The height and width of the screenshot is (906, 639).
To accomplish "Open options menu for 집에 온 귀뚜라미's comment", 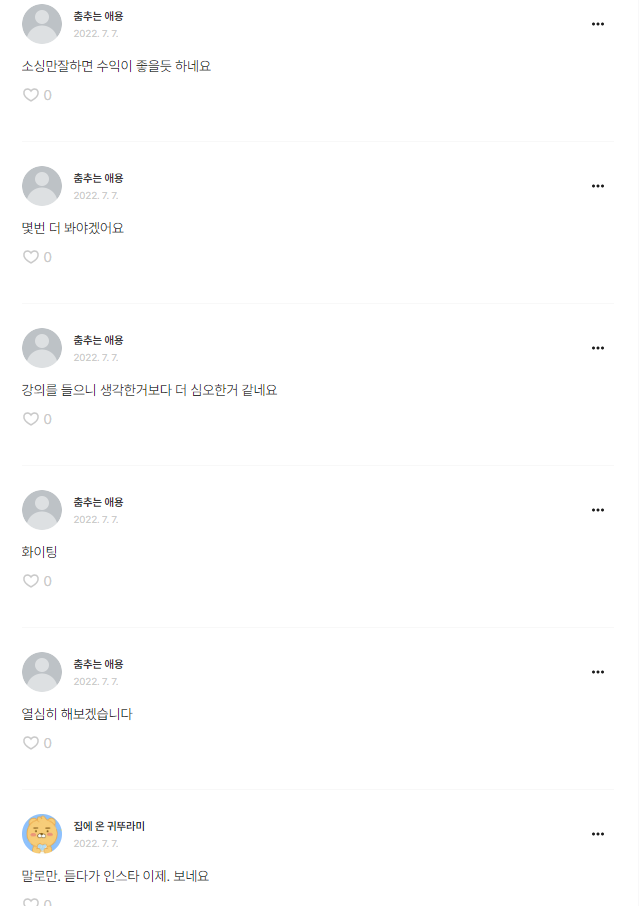I will 598,834.
